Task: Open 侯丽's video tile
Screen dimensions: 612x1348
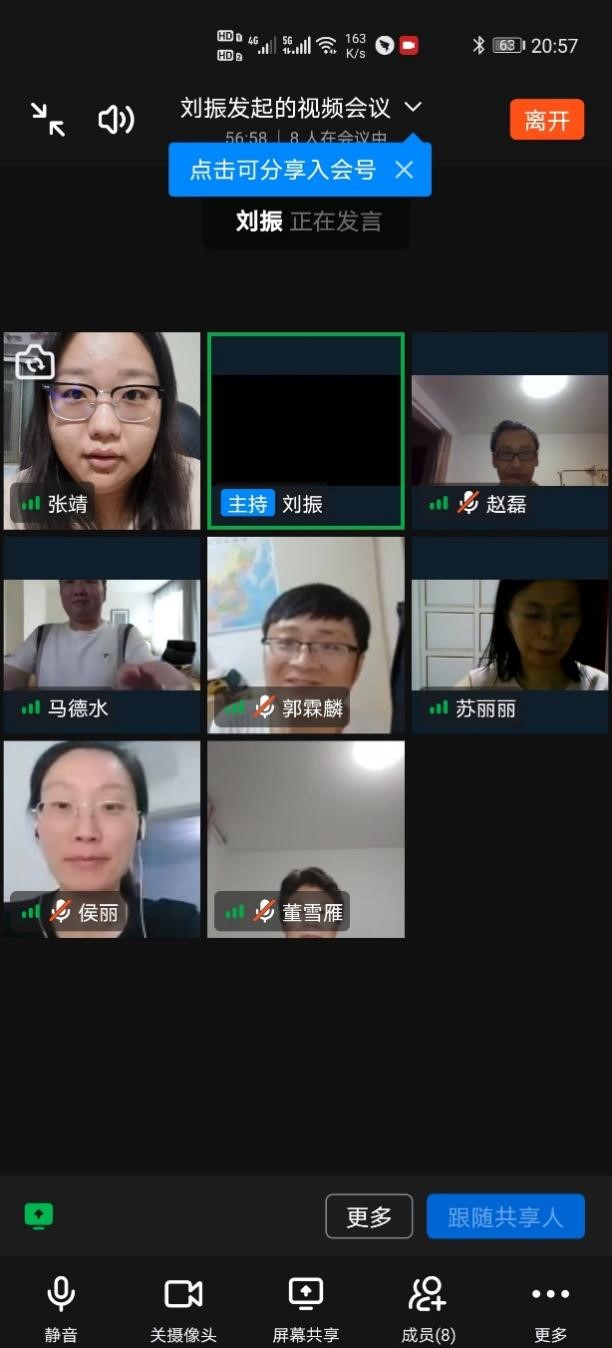Action: [101, 839]
